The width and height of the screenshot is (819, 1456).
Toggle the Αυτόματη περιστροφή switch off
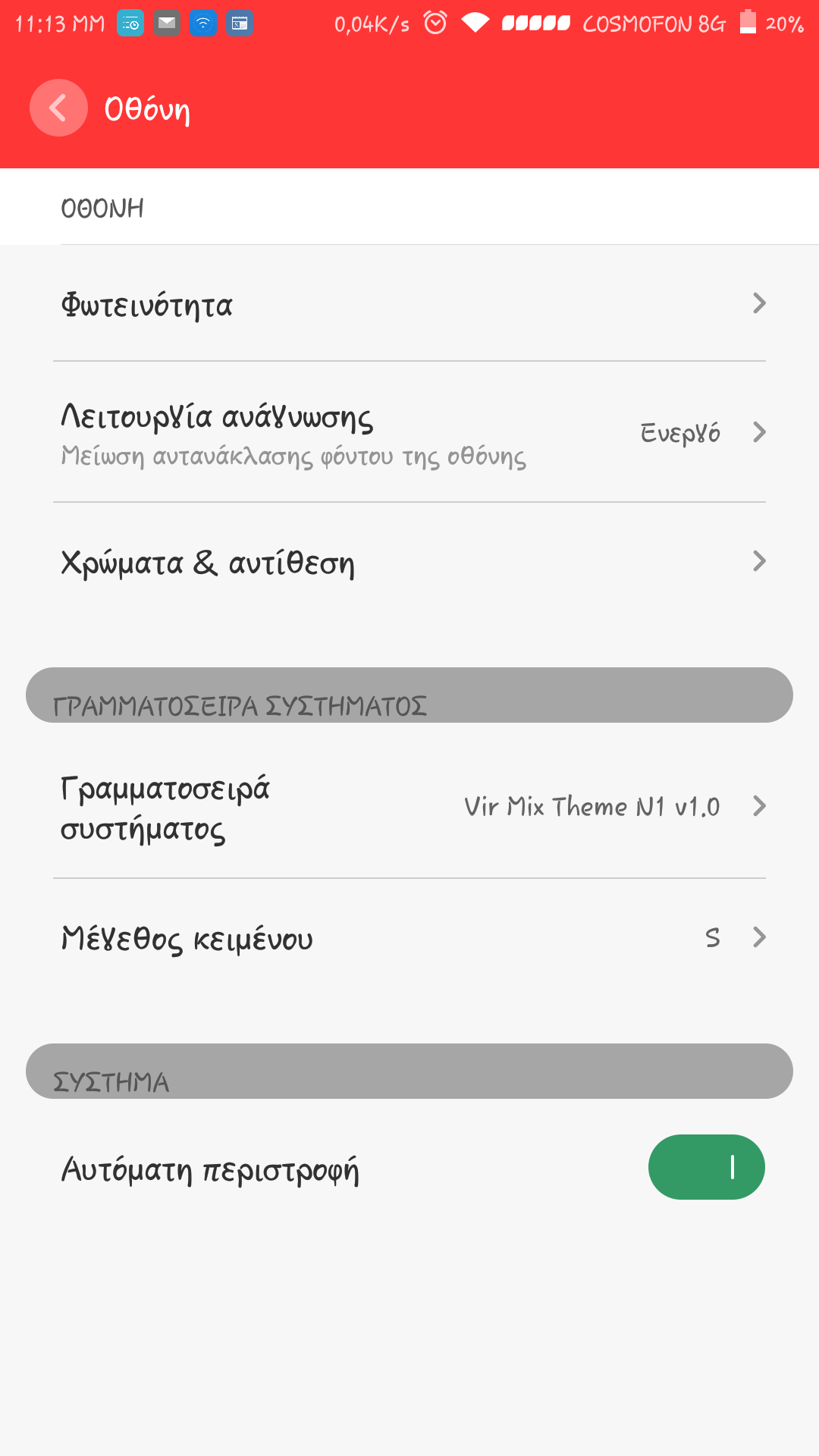[x=706, y=1167]
